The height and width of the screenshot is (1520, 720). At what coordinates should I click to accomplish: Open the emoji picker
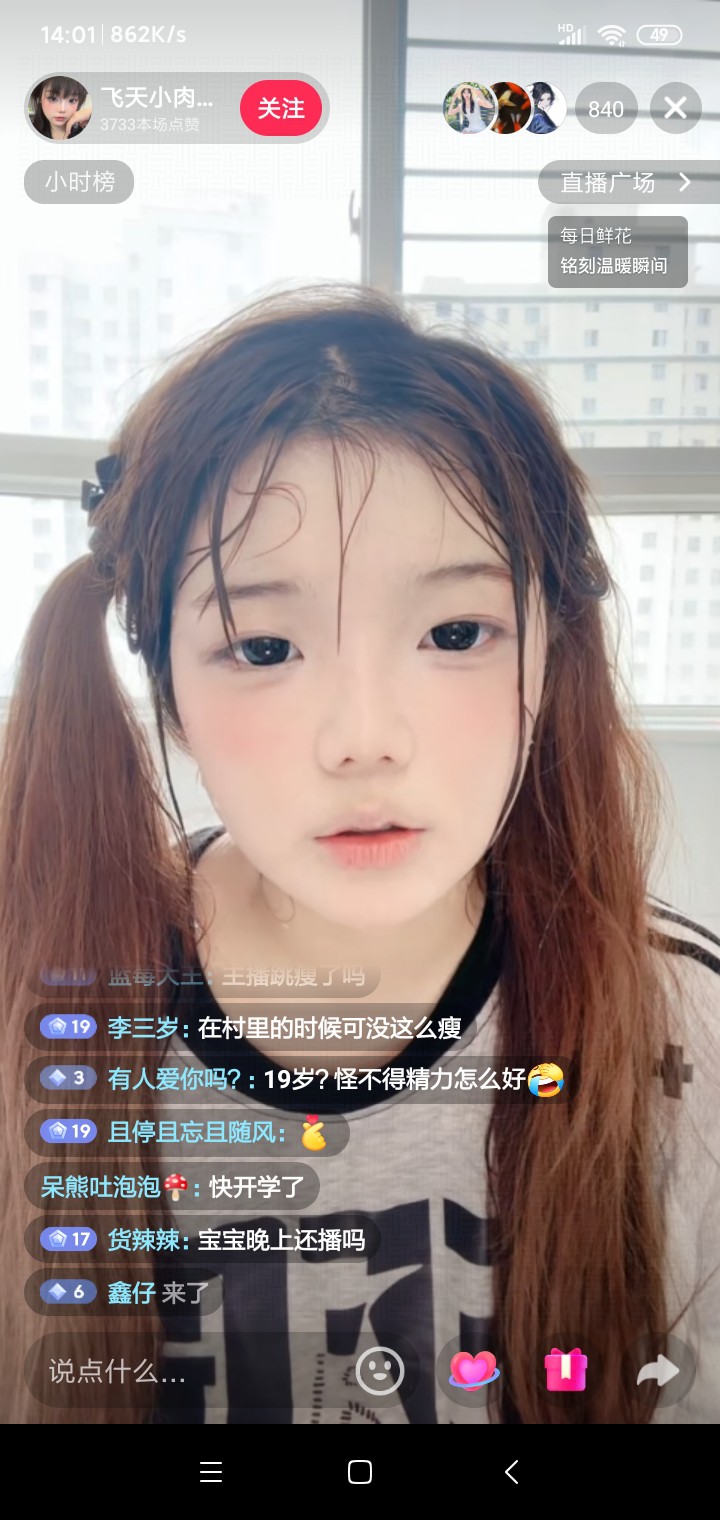coord(380,1370)
